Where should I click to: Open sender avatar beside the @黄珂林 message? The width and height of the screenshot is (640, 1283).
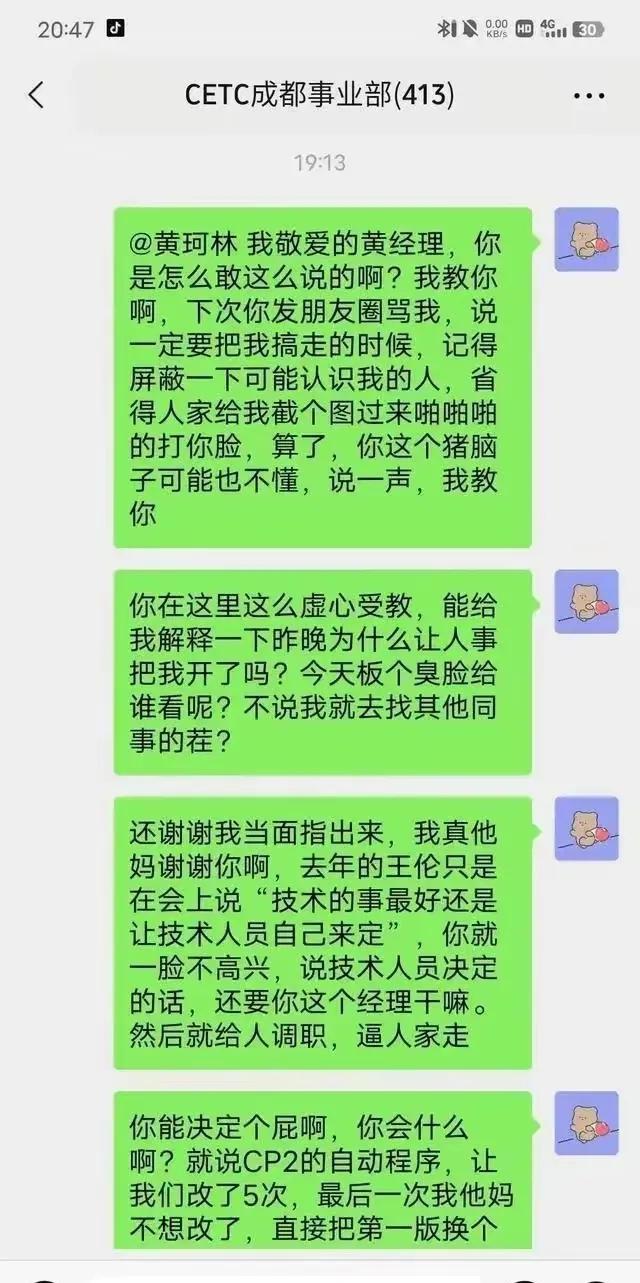tap(587, 240)
